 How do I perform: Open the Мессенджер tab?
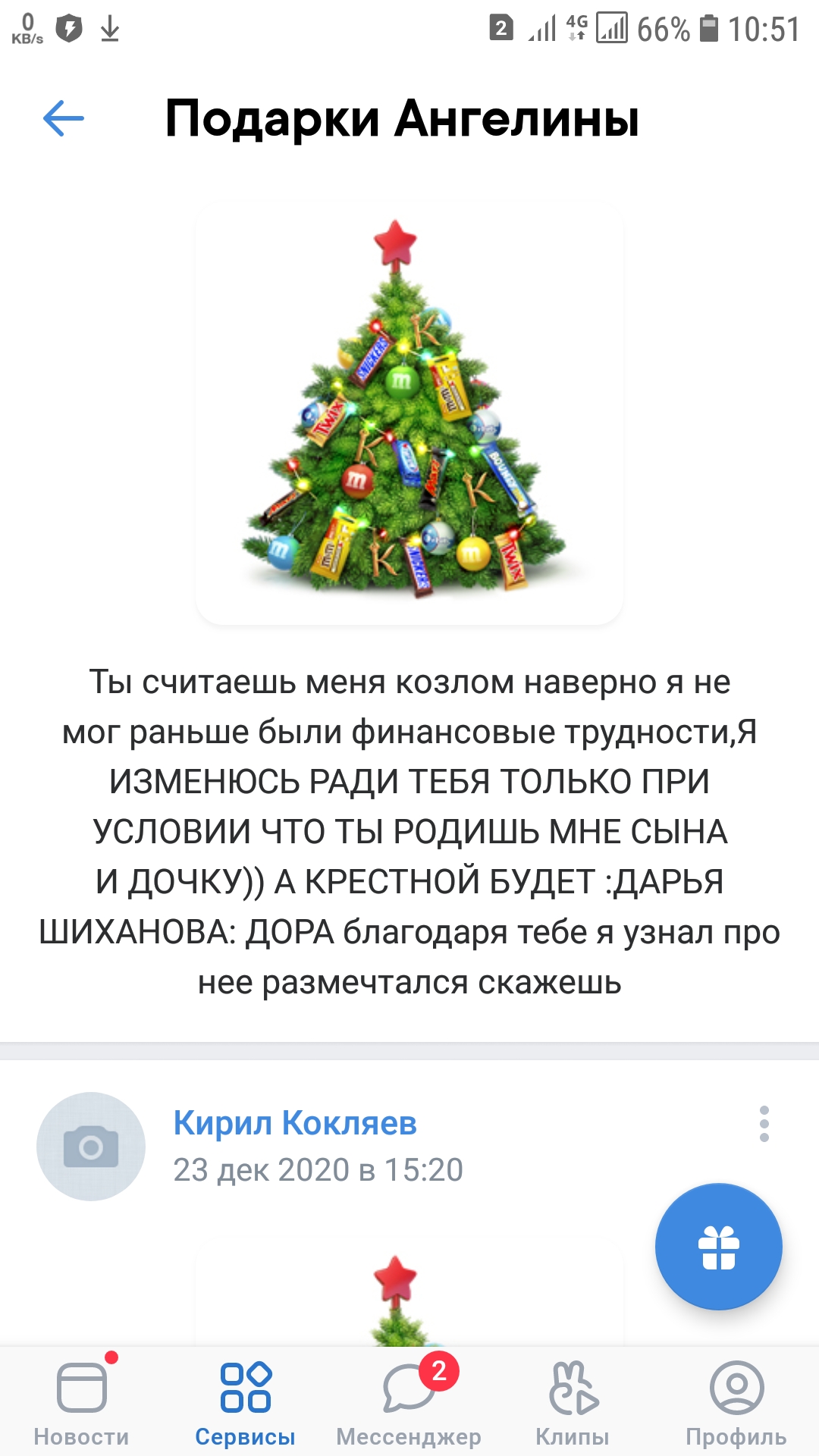(x=409, y=1403)
